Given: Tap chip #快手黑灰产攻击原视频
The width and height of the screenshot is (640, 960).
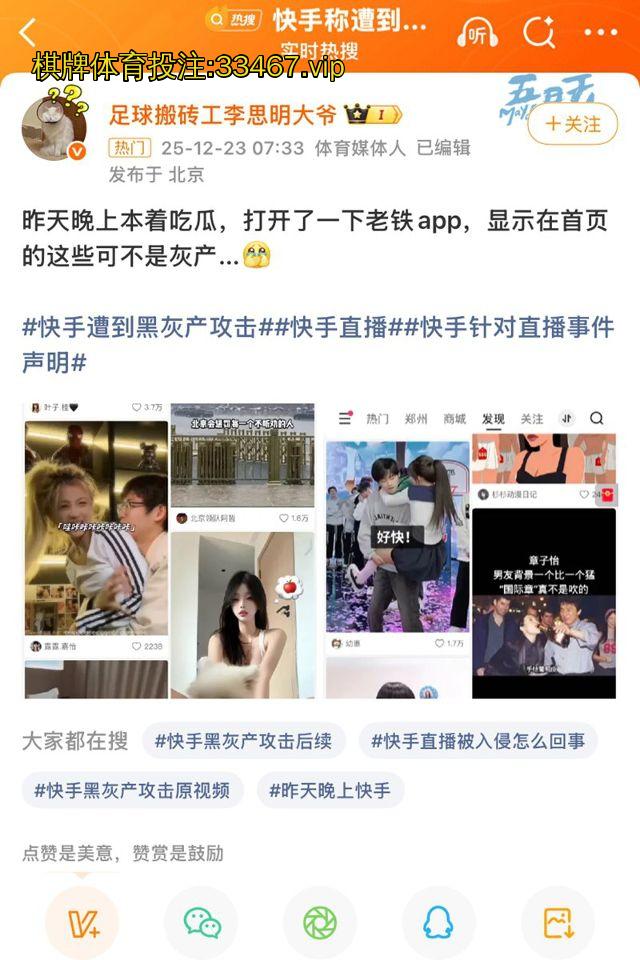Looking at the screenshot, I should pos(132,790).
